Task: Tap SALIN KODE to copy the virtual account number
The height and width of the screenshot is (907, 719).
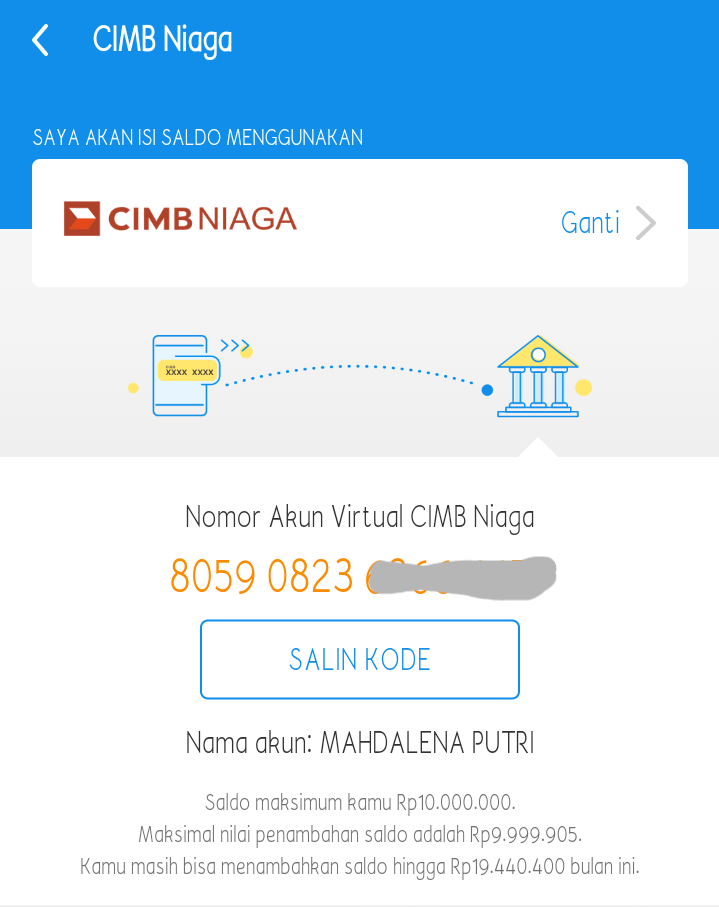Action: coord(360,659)
